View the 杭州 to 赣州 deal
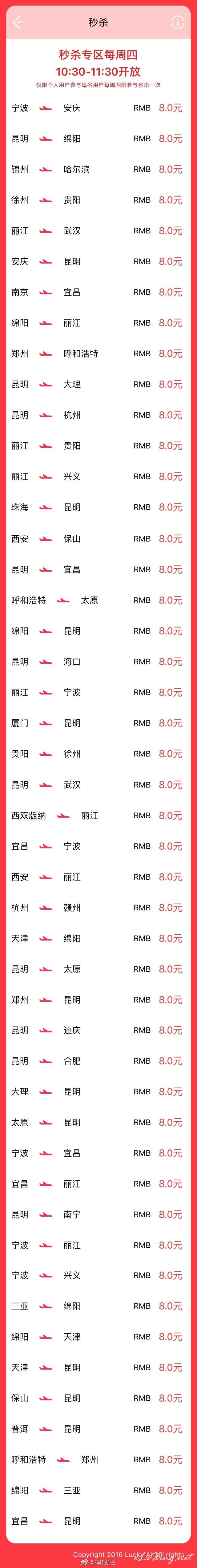197x1568 pixels. point(98,908)
